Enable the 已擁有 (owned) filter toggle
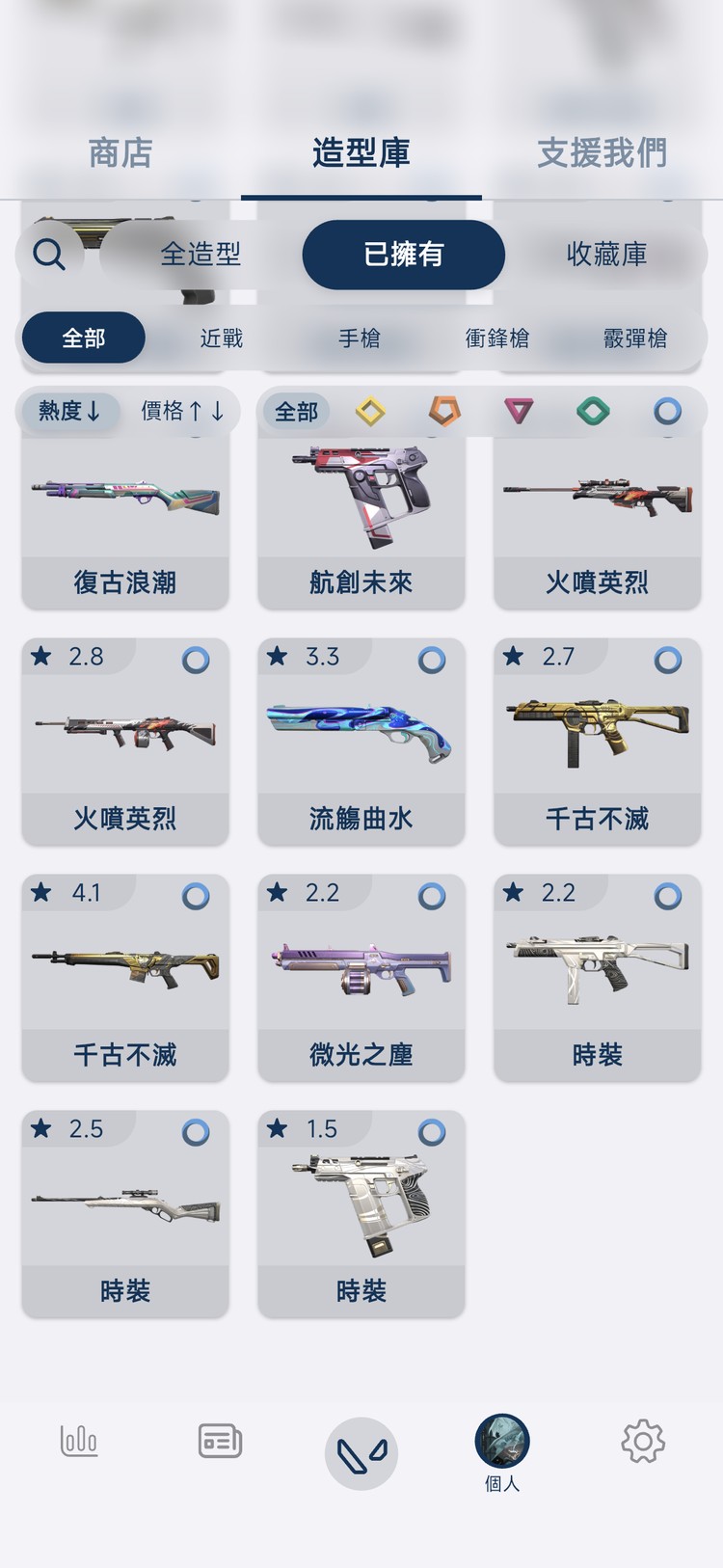Viewport: 723px width, 1568px height. [403, 255]
